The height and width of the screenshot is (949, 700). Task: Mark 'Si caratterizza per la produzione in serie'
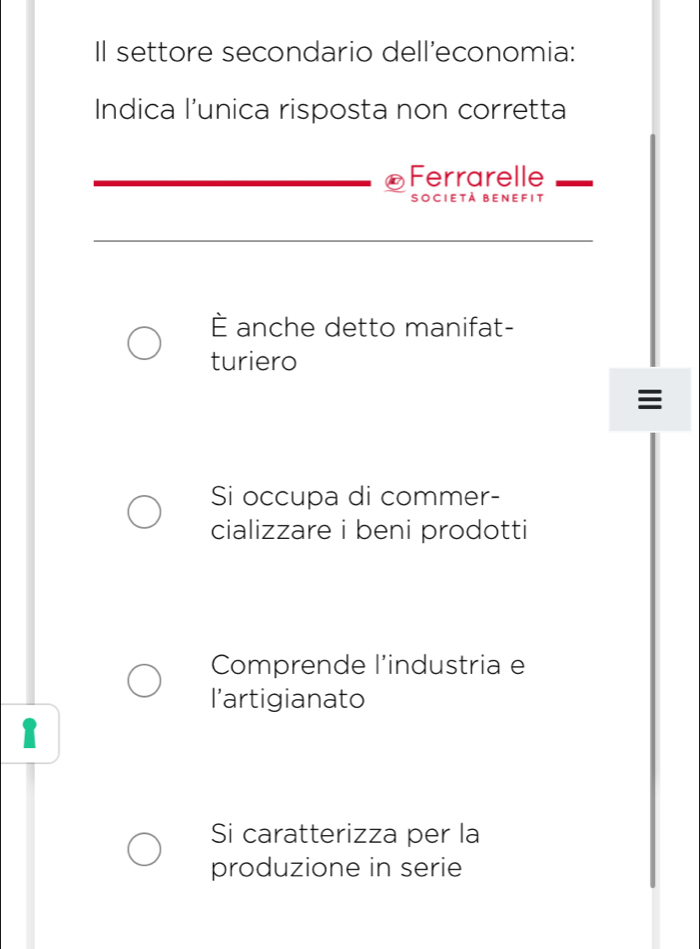pos(143,849)
